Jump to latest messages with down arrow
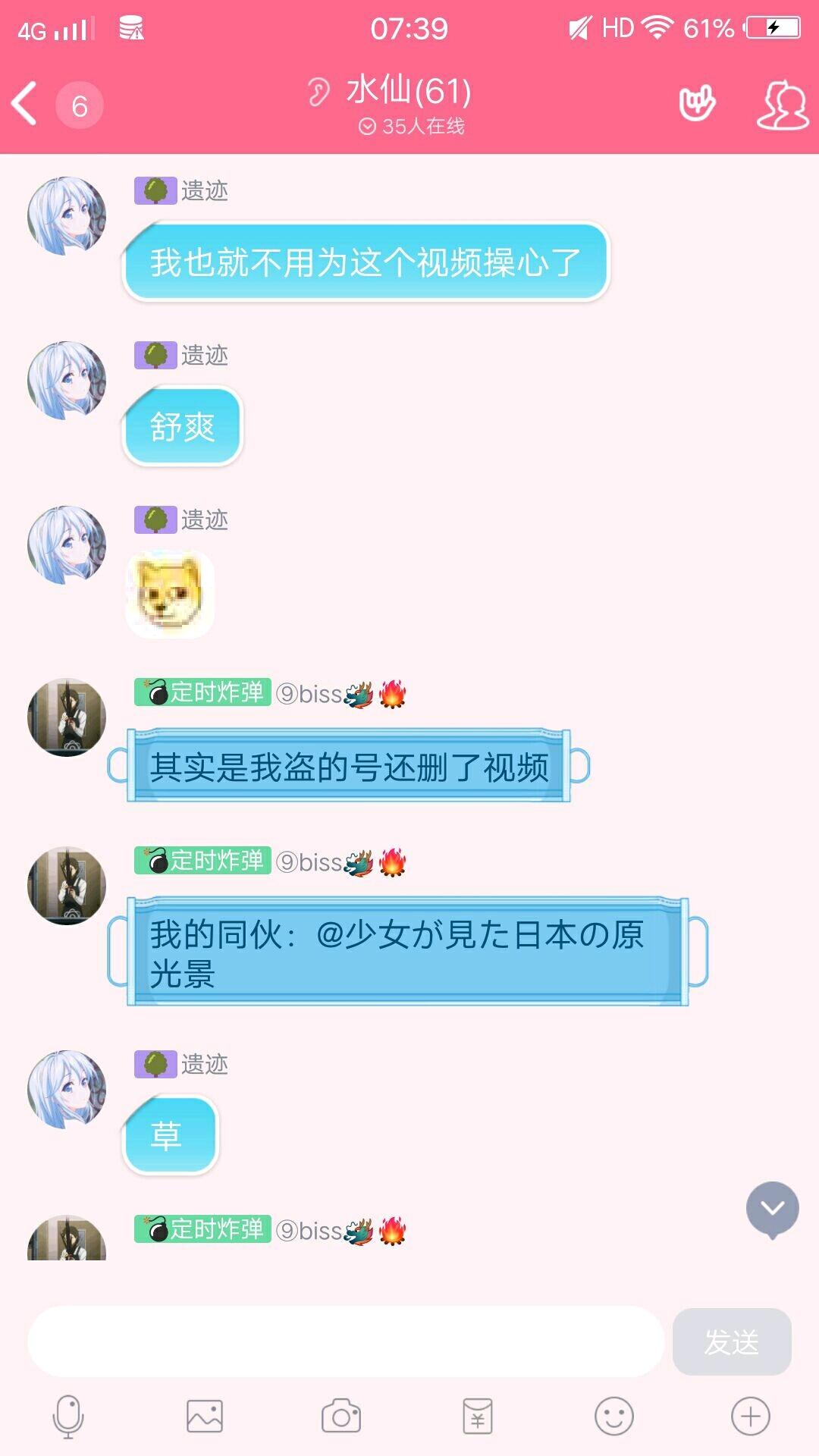Image resolution: width=819 pixels, height=1456 pixels. [772, 1210]
